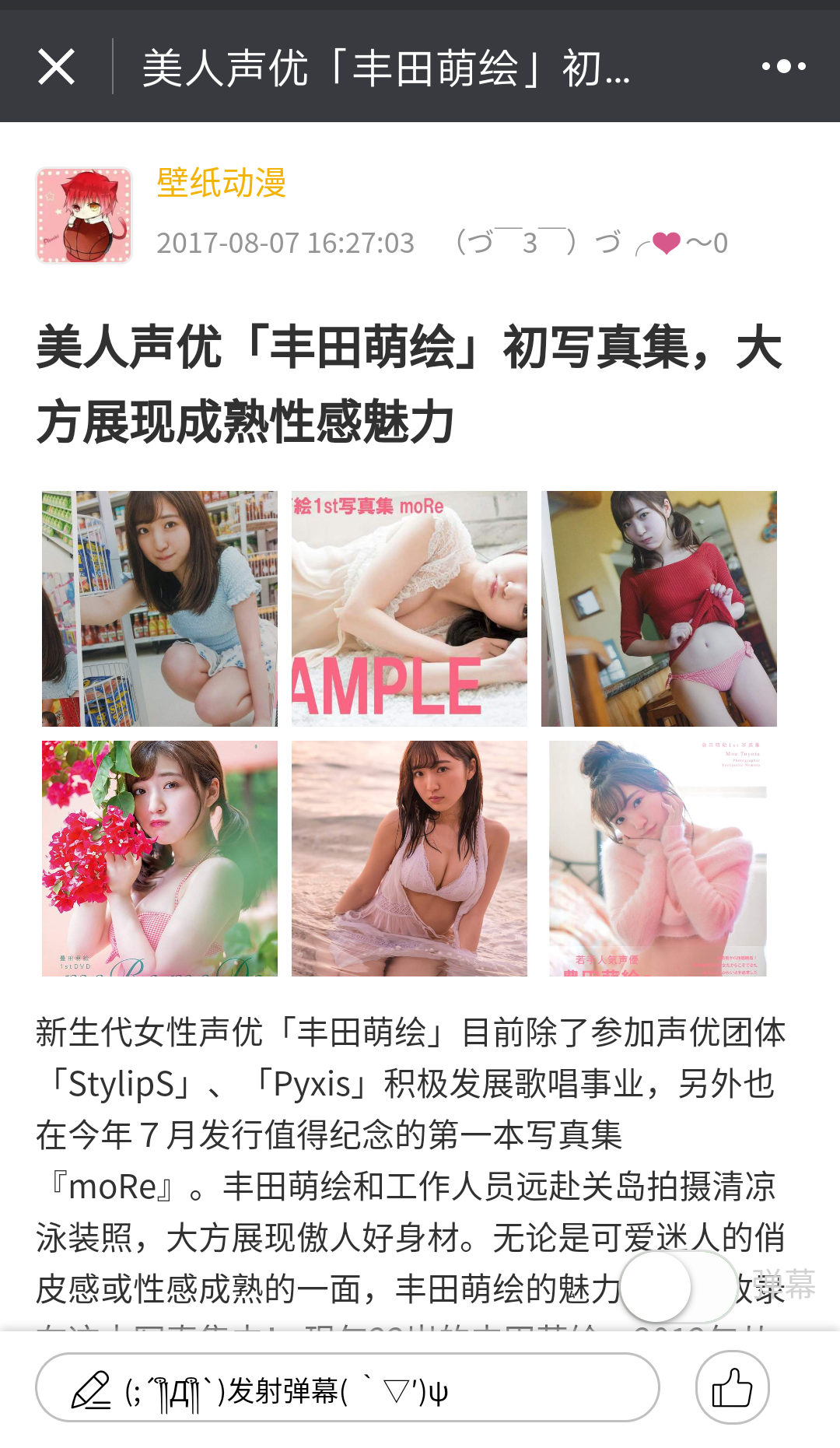Open the three-dot overflow menu
840x1448 pixels.
[x=783, y=67]
